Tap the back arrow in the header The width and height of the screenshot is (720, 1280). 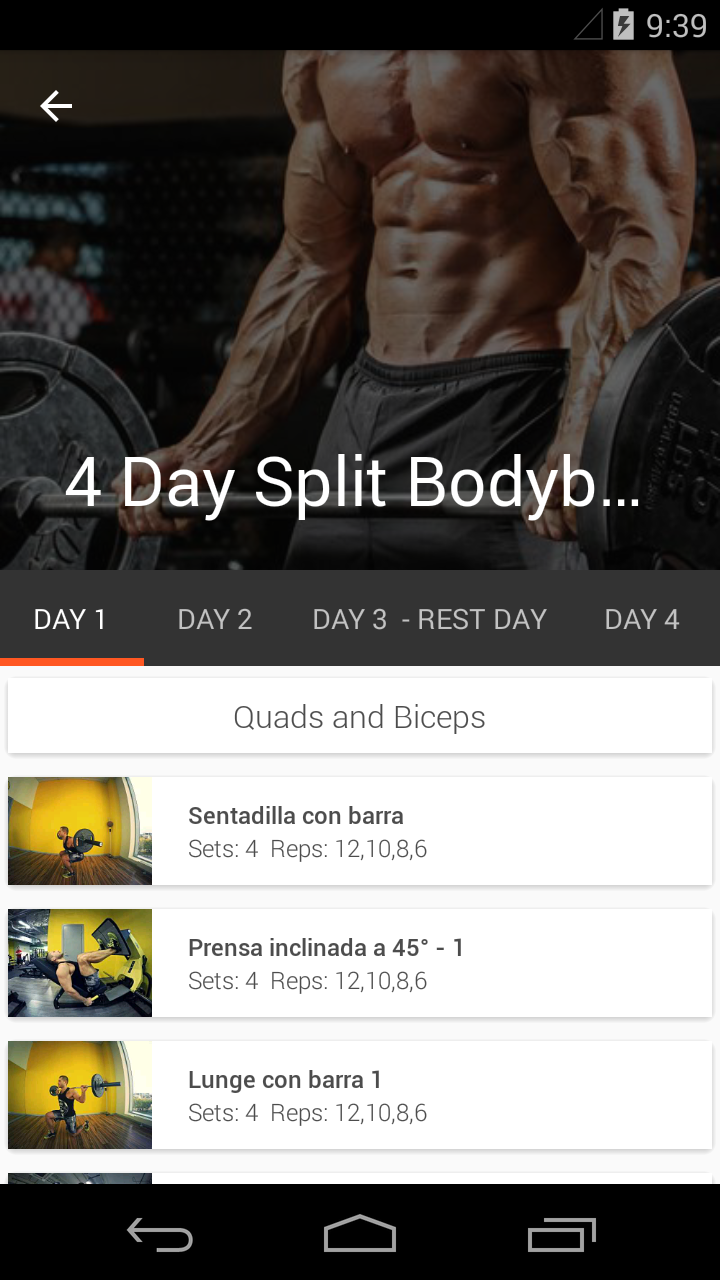tap(56, 106)
